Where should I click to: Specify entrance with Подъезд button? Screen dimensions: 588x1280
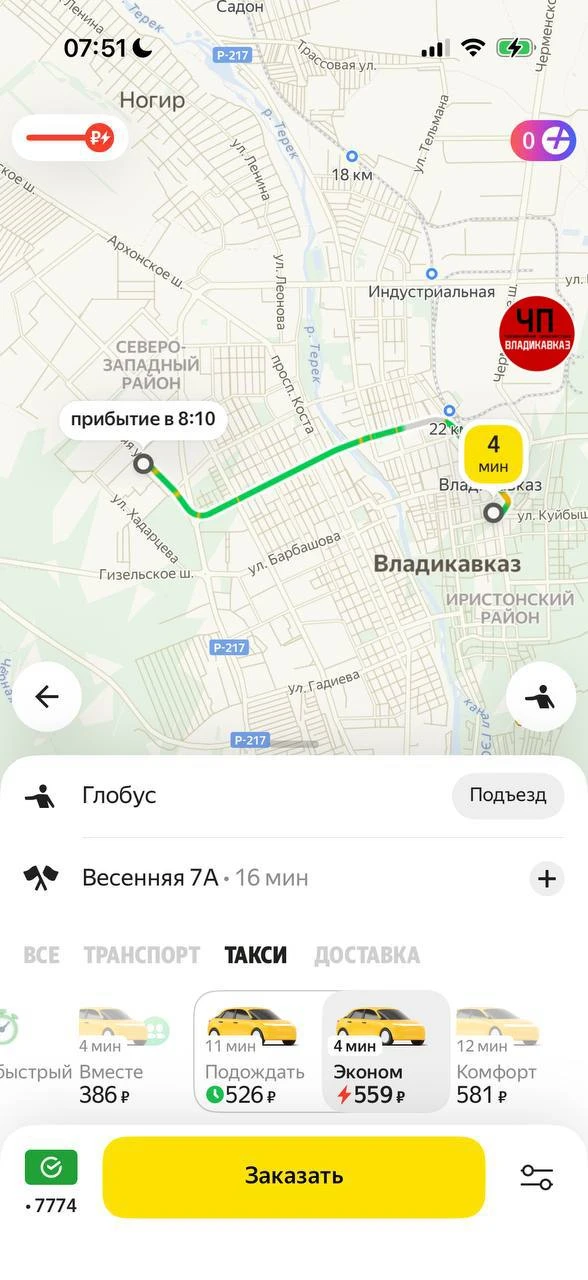click(508, 796)
